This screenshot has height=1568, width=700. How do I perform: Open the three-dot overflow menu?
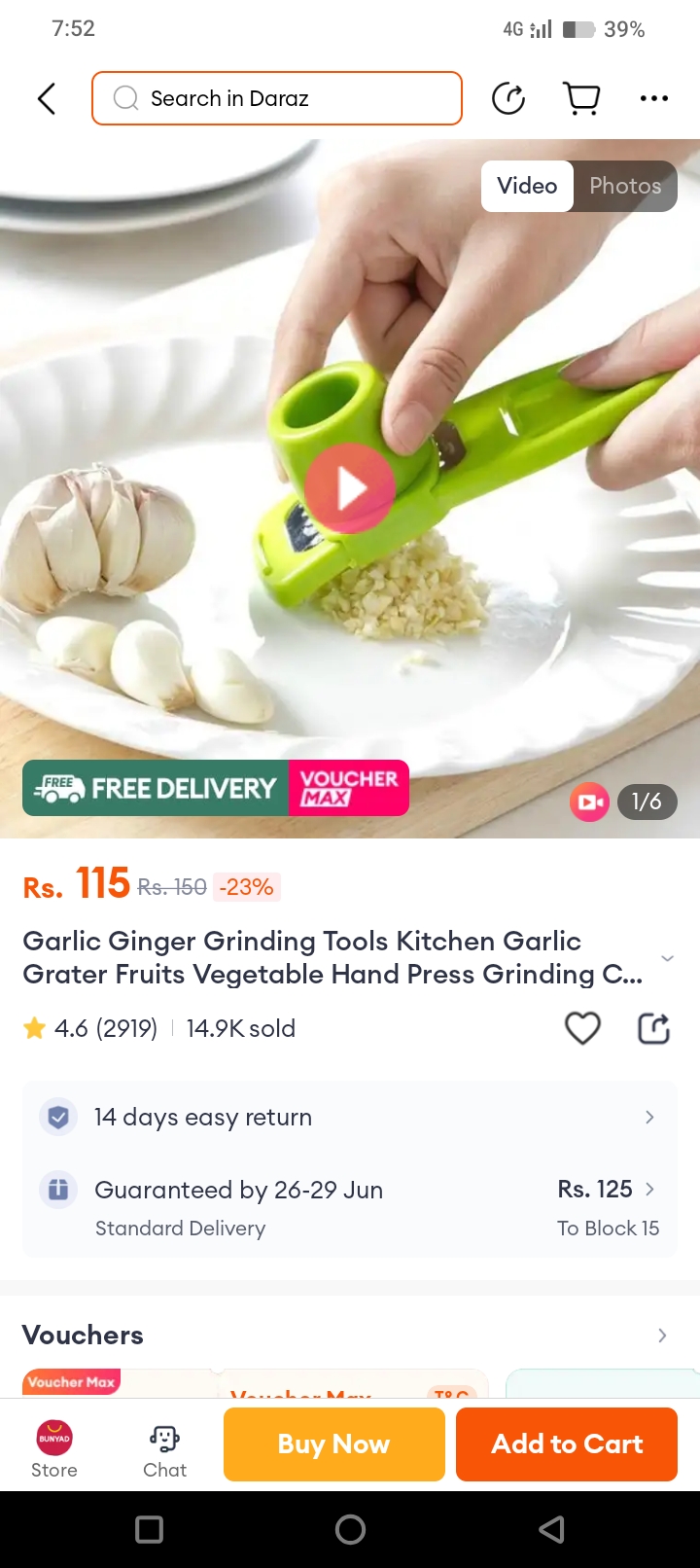pos(653,98)
